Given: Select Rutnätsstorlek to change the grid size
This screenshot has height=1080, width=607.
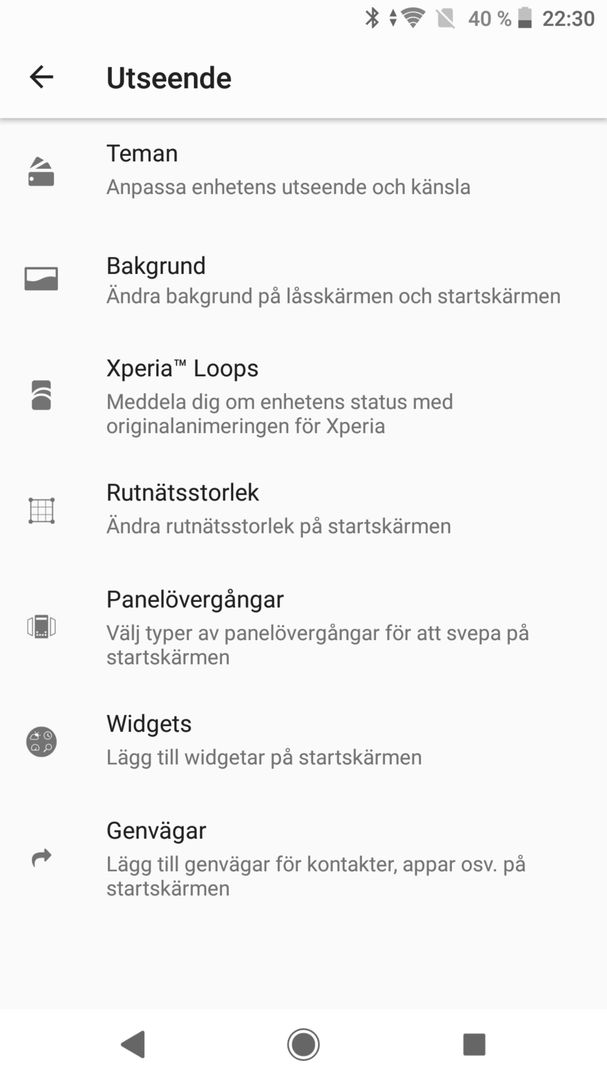Looking at the screenshot, I should coord(303,510).
